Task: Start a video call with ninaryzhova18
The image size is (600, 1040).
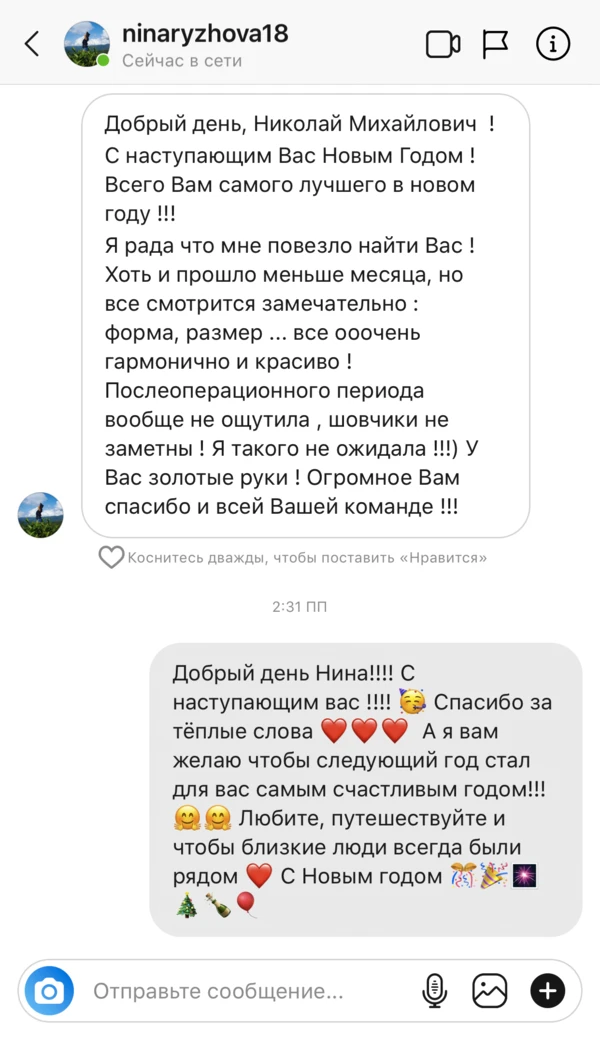Action: pyautogui.click(x=442, y=44)
